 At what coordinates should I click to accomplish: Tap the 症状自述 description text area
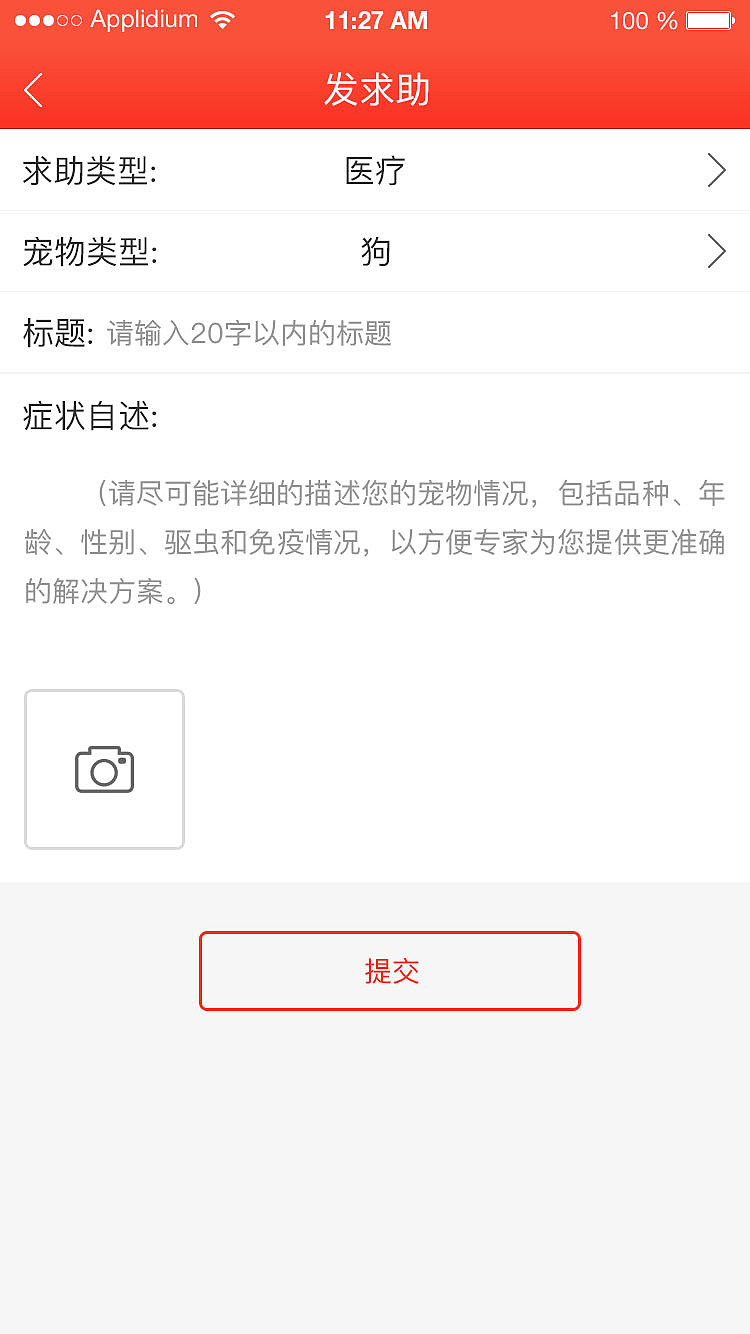[x=375, y=530]
